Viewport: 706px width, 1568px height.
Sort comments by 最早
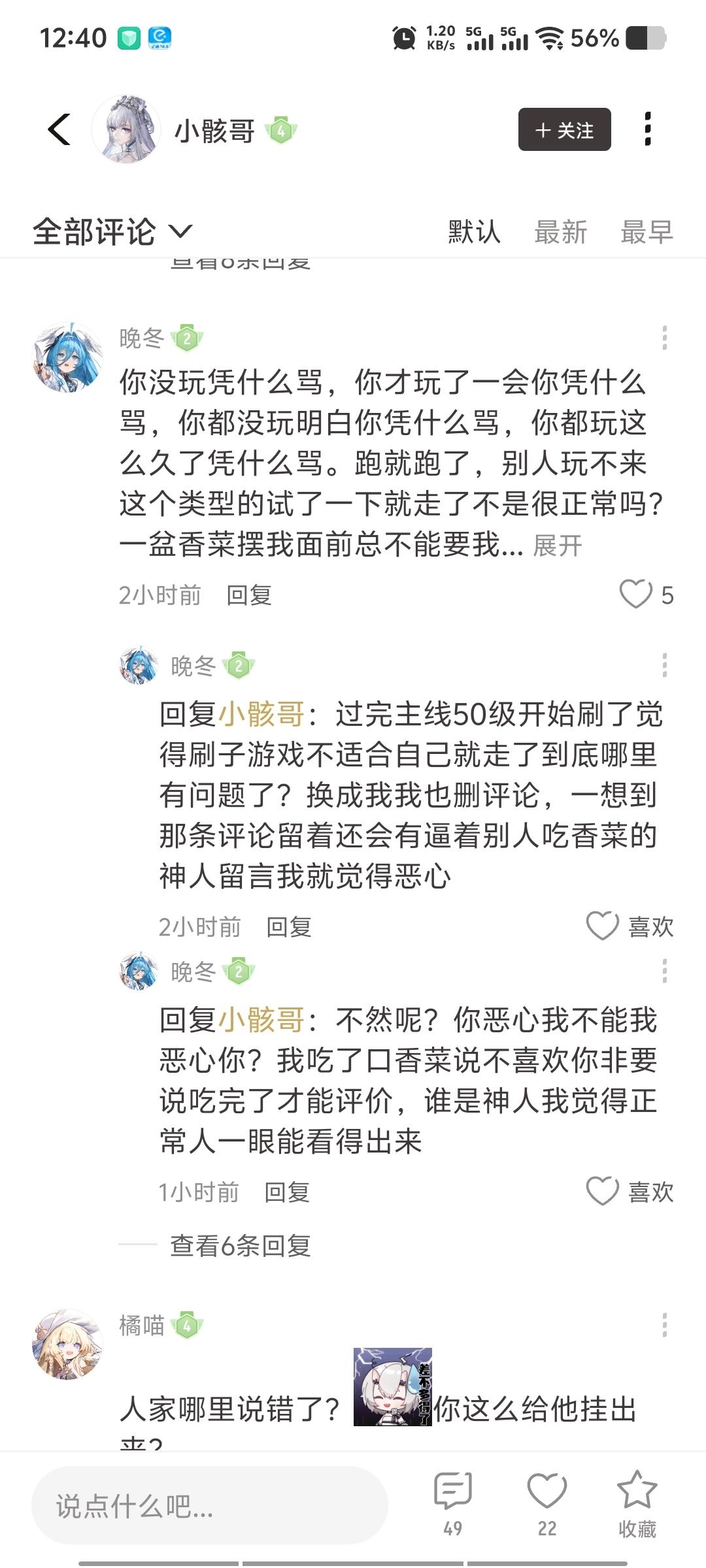[646, 232]
